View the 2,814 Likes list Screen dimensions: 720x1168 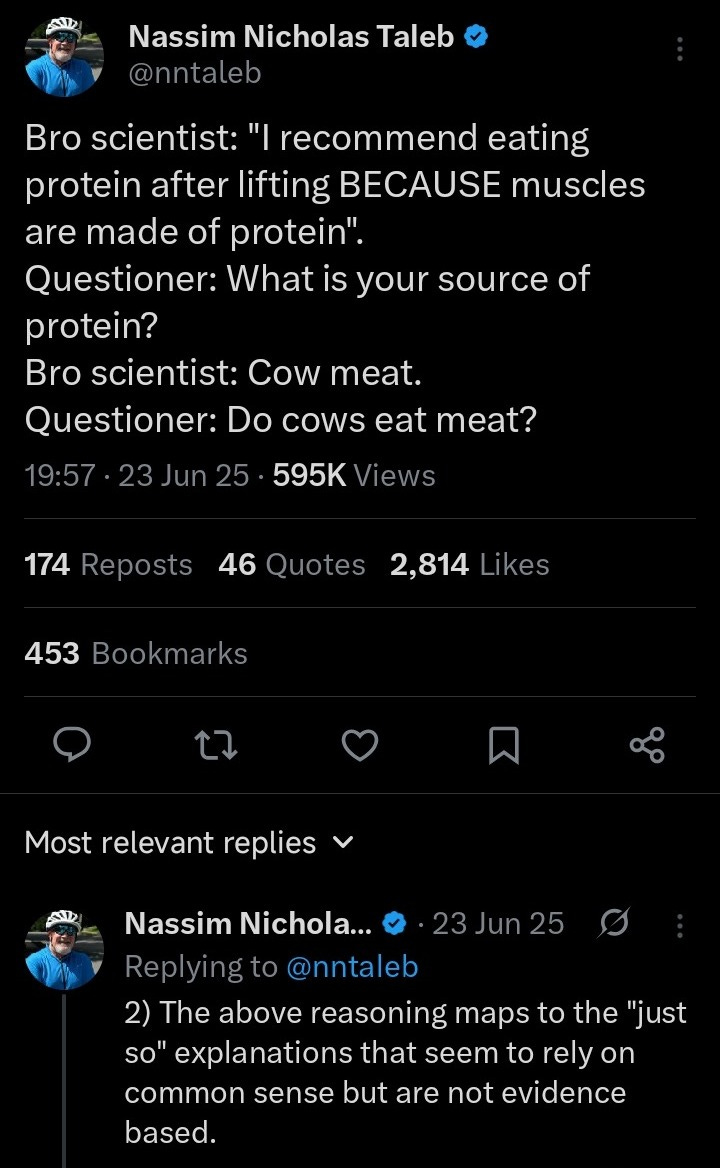tap(469, 565)
